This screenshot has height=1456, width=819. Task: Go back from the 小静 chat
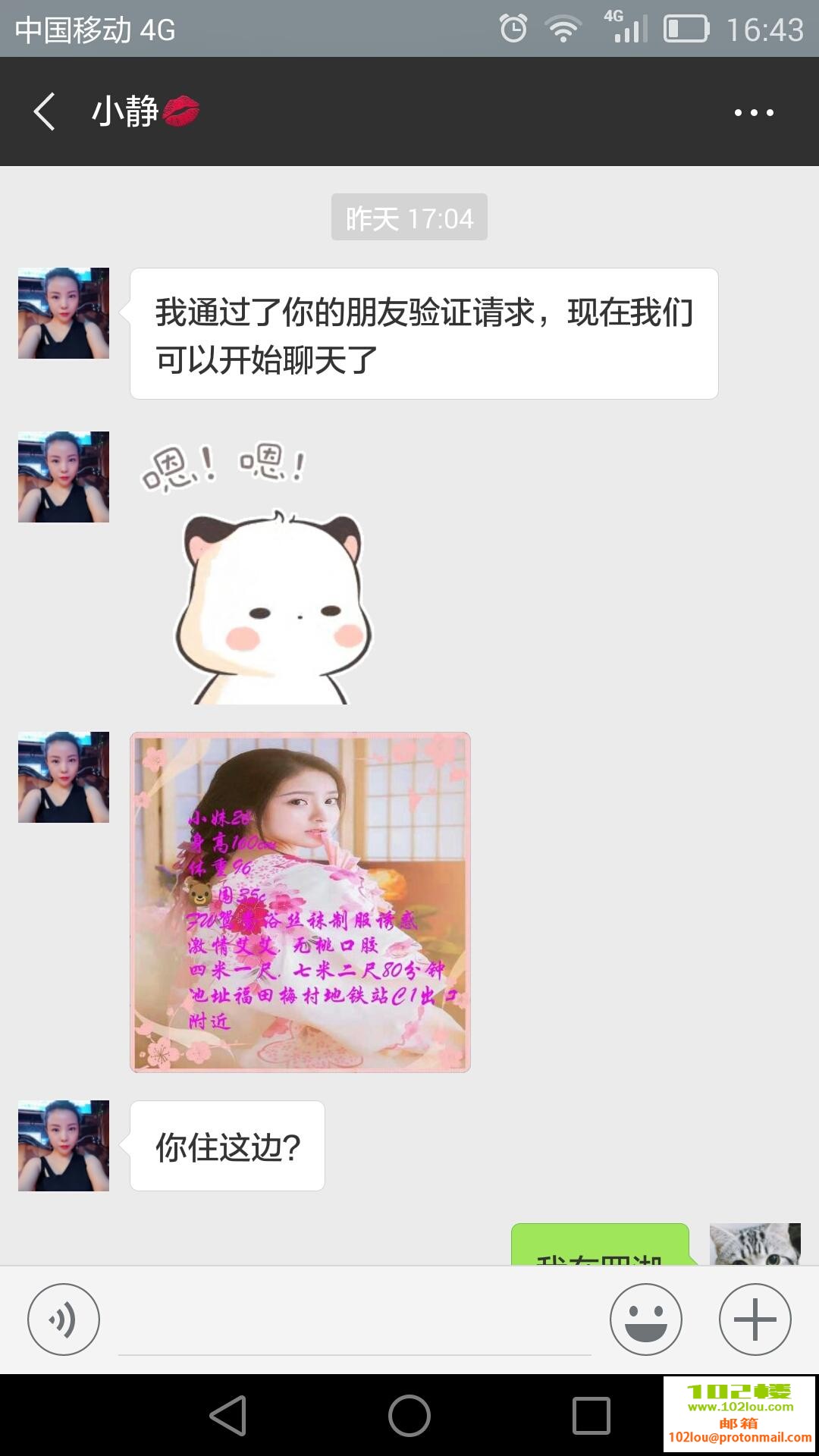(x=45, y=112)
